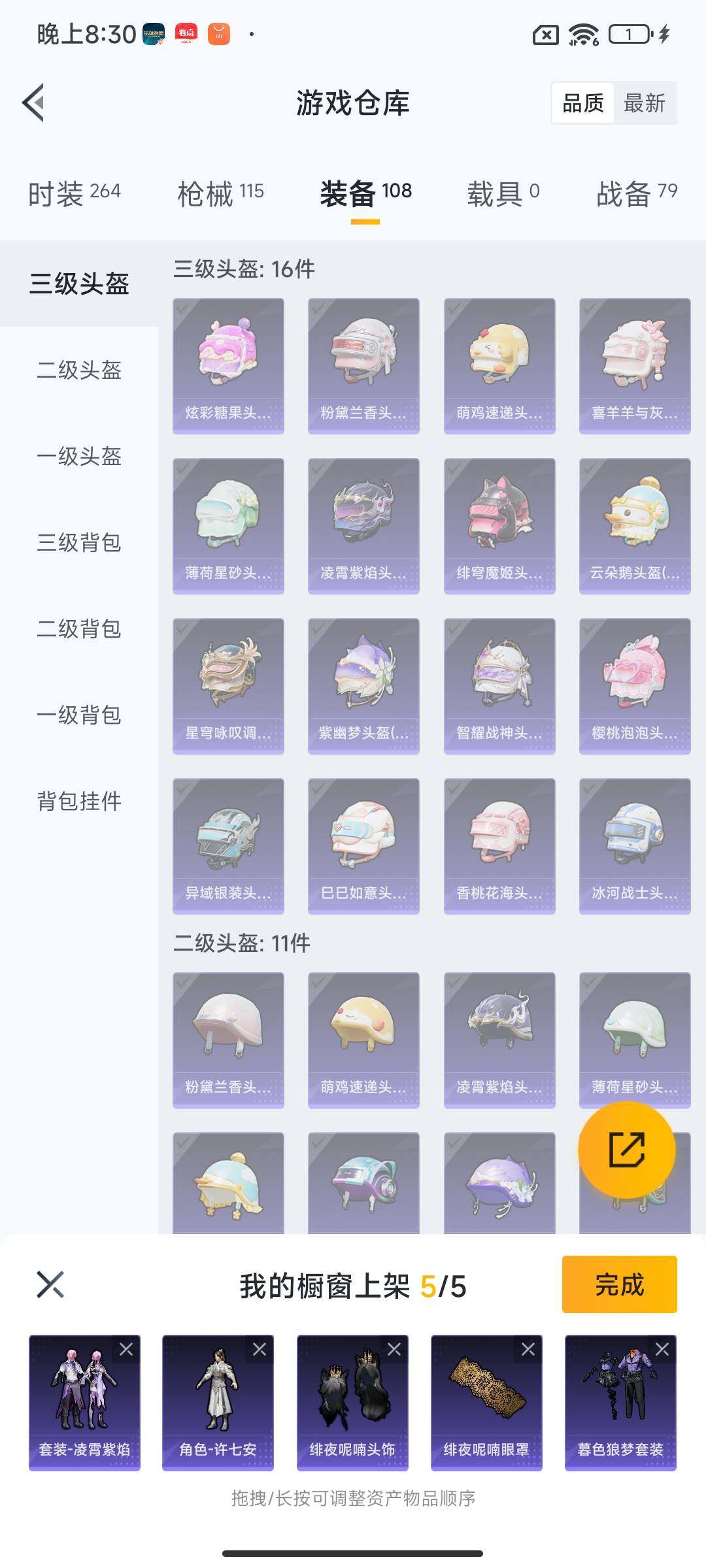Viewport: 706px width, 1568px height.
Task: Switch to the 载具 tab
Action: coord(503,193)
